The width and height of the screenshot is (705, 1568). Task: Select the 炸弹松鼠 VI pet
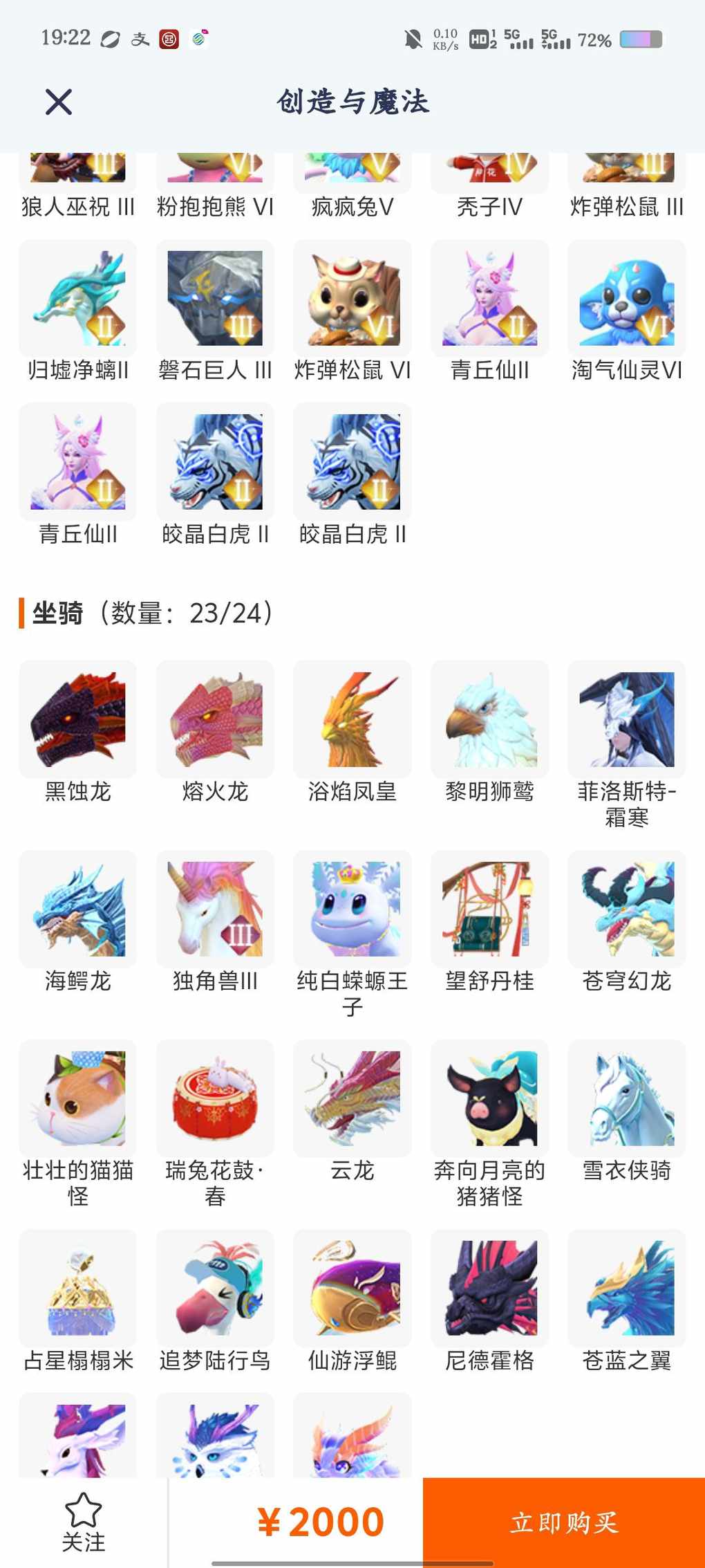coord(352,299)
